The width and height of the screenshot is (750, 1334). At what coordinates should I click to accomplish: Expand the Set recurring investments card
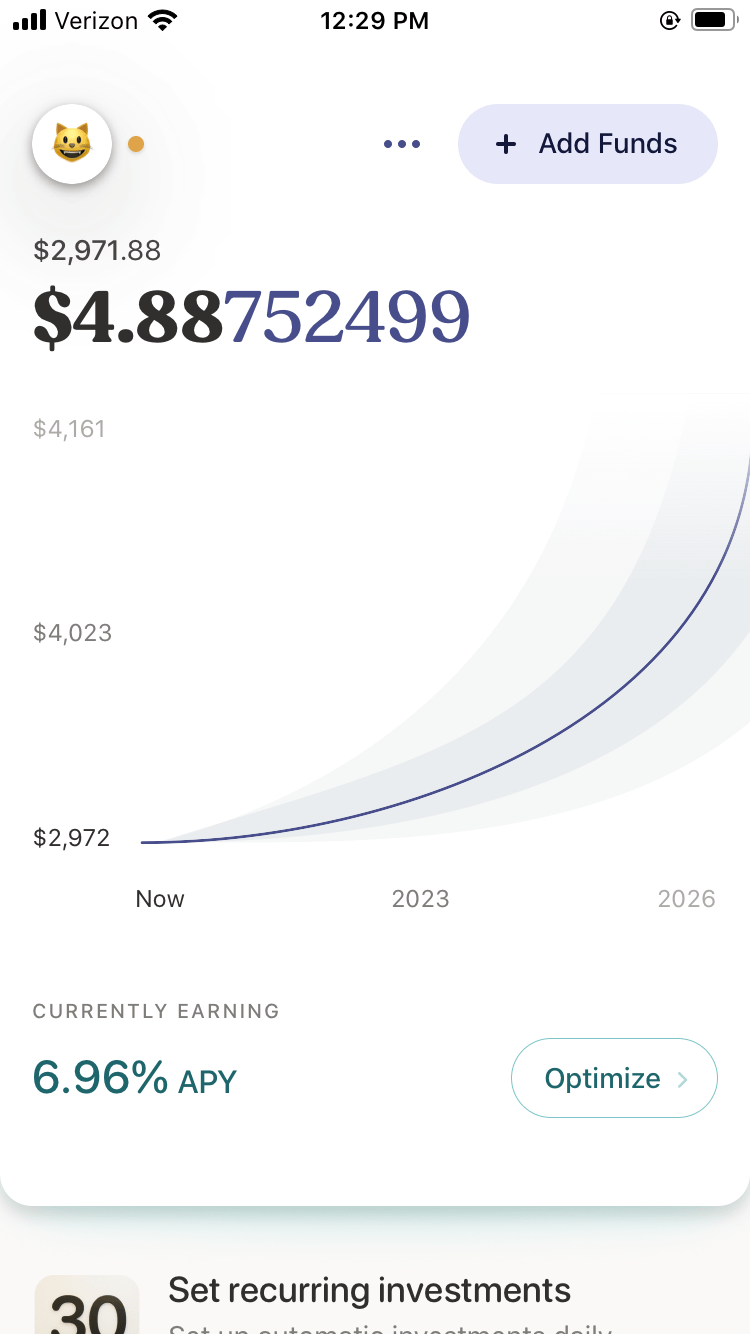370,1290
